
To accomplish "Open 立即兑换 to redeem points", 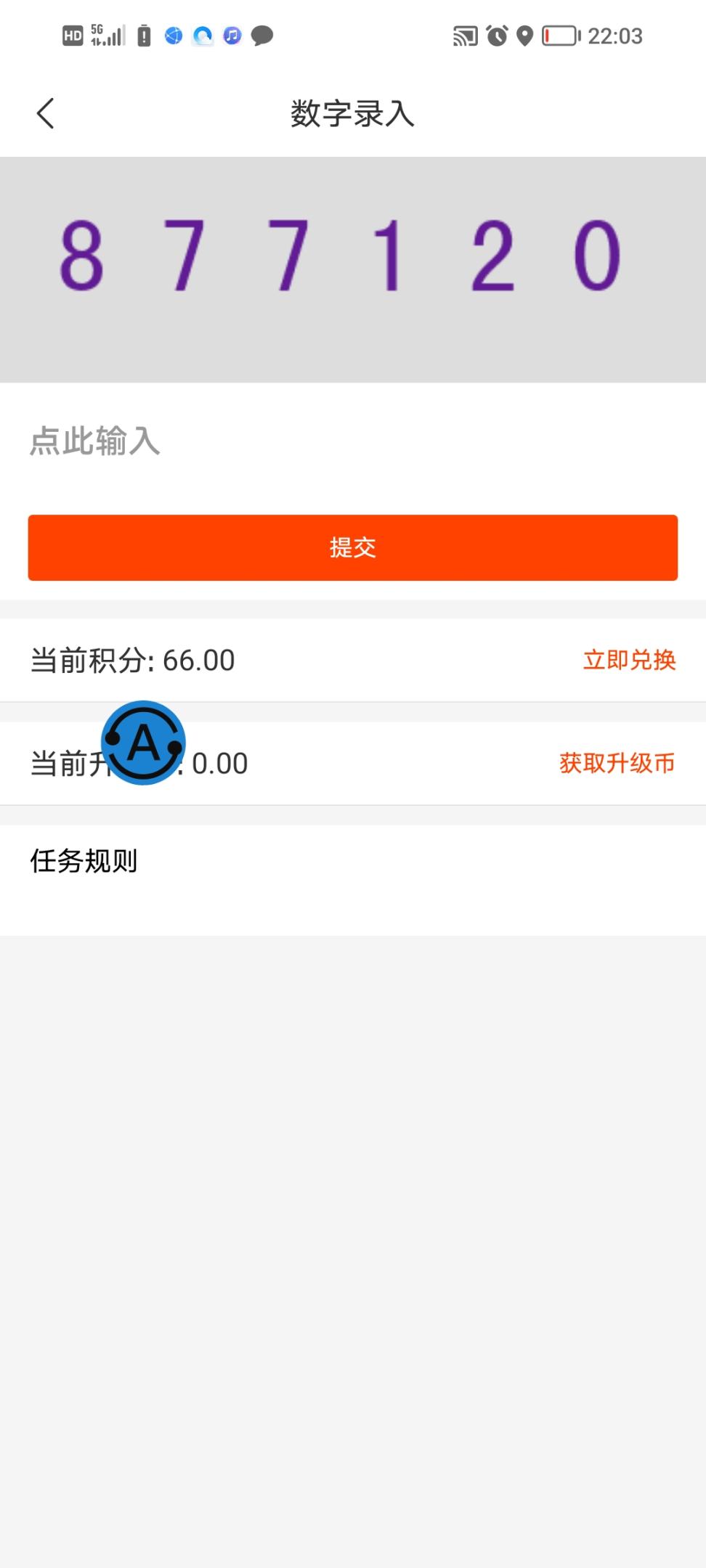I will click(629, 661).
